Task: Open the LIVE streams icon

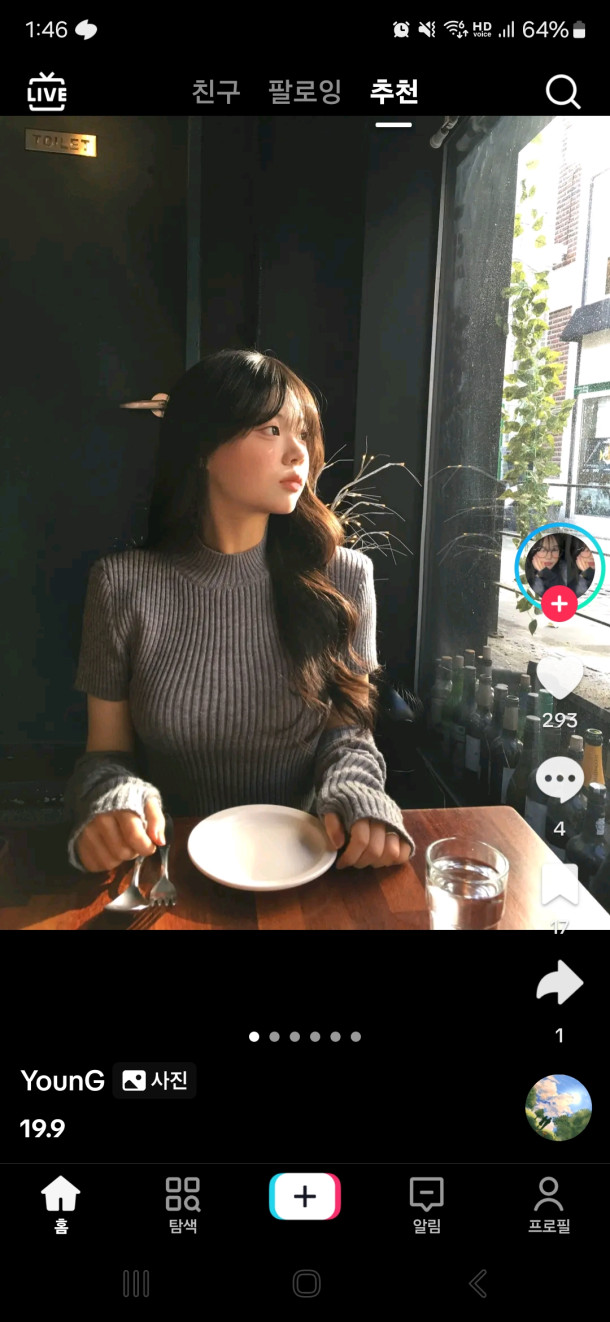Action: (47, 92)
